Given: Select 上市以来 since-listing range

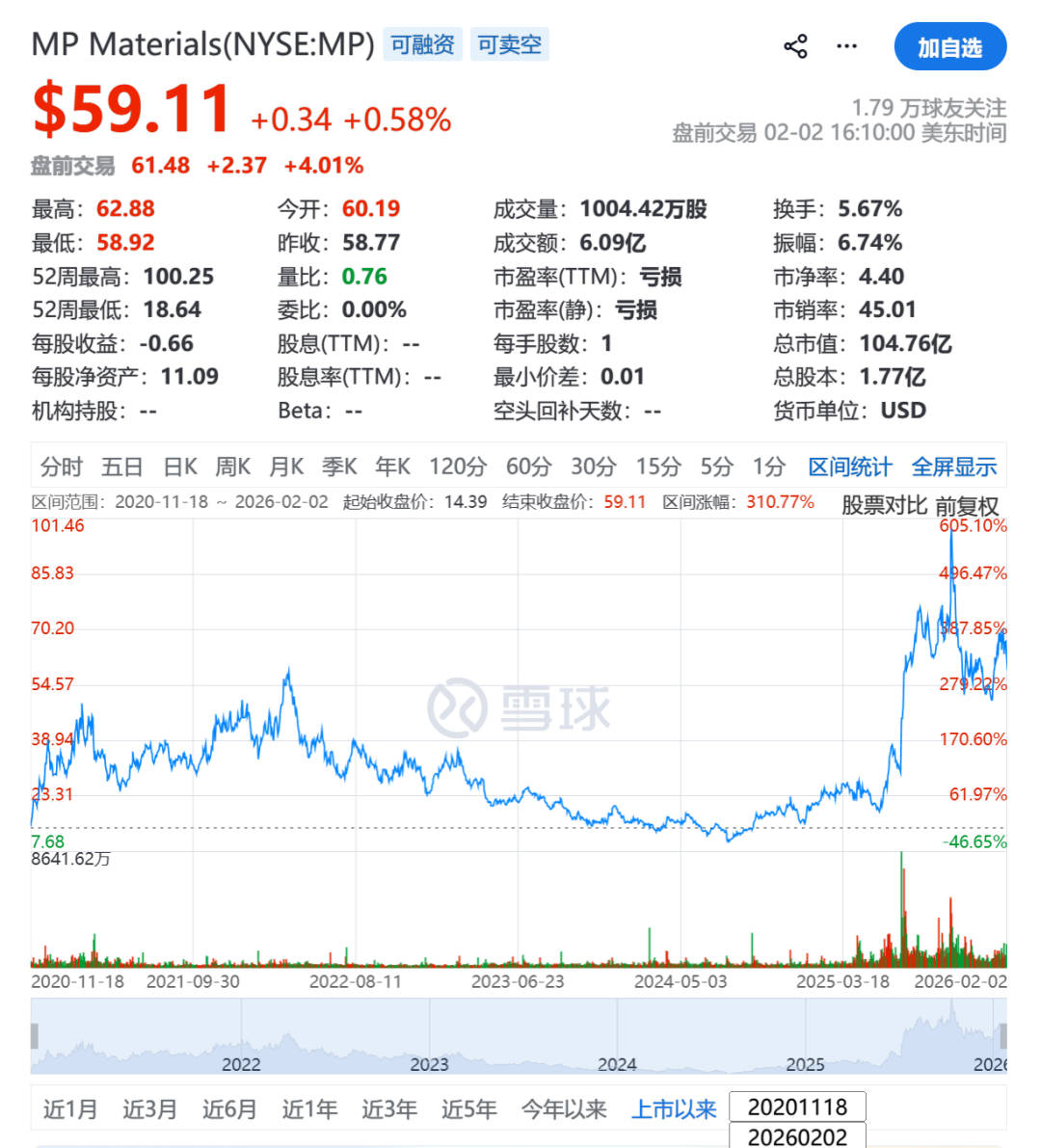Looking at the screenshot, I should (676, 1109).
